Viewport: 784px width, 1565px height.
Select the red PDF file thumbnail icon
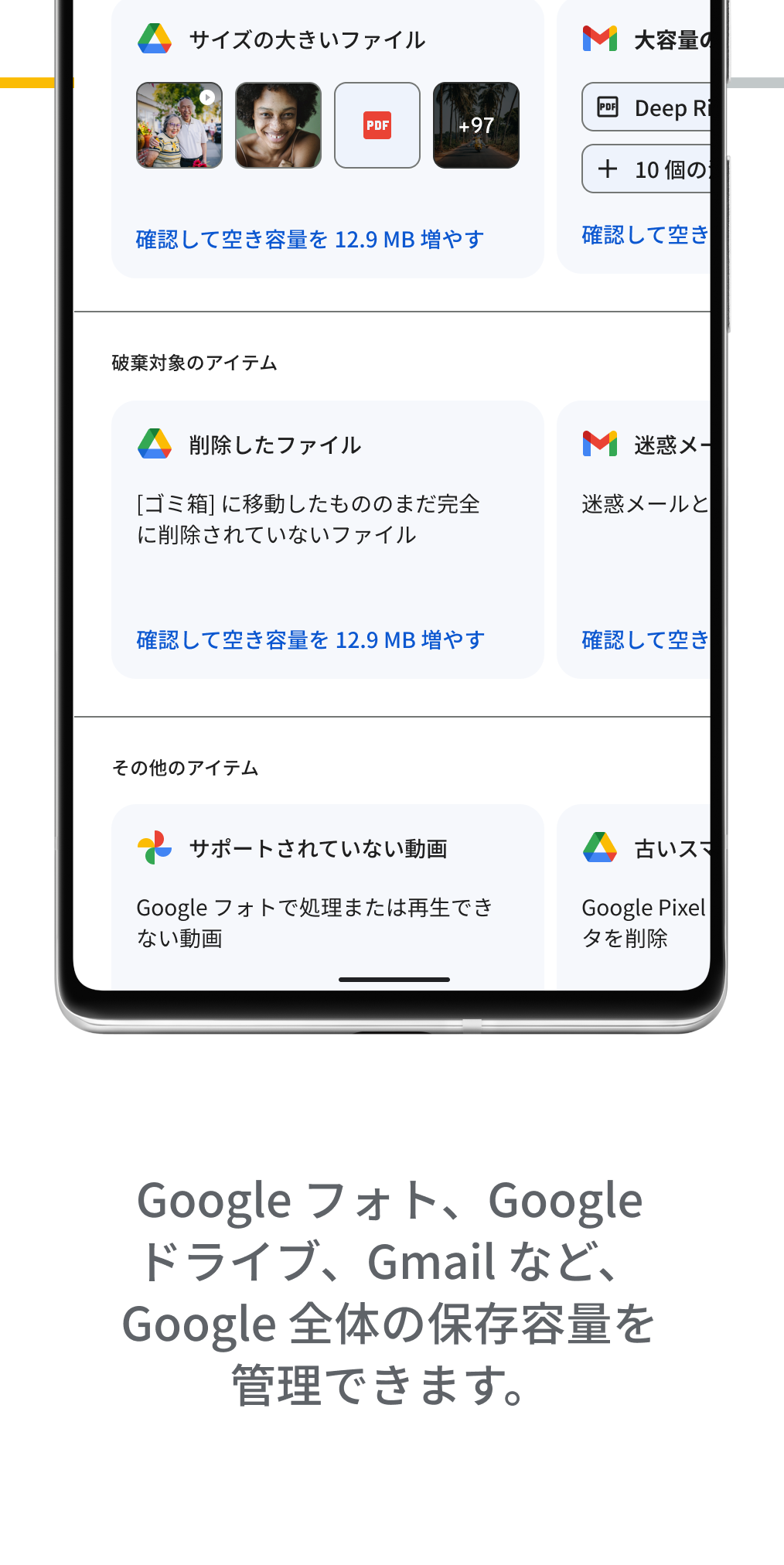pyautogui.click(x=377, y=124)
